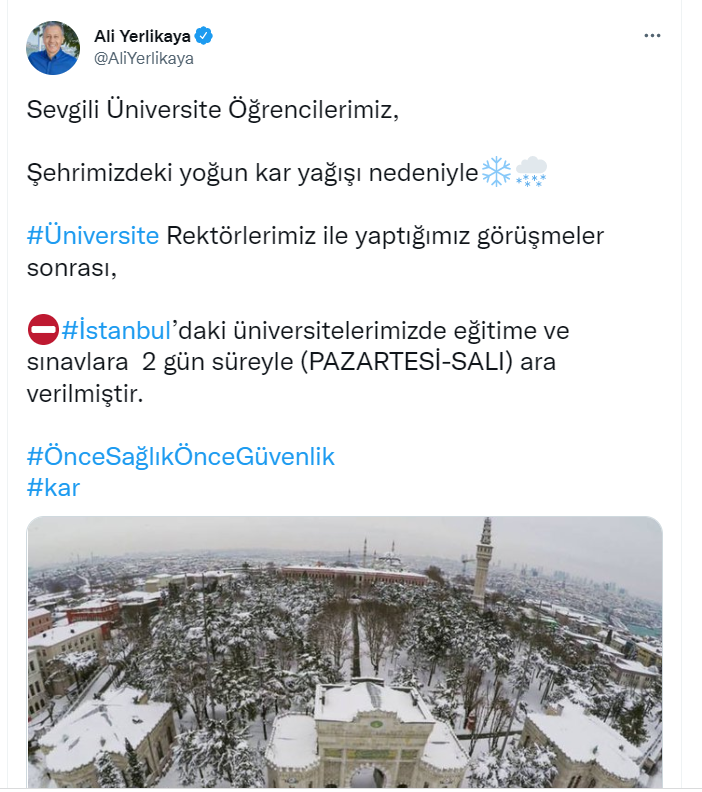Open the #Üniversite hashtag
Image resolution: width=702 pixels, height=792 pixels.
coord(93,236)
